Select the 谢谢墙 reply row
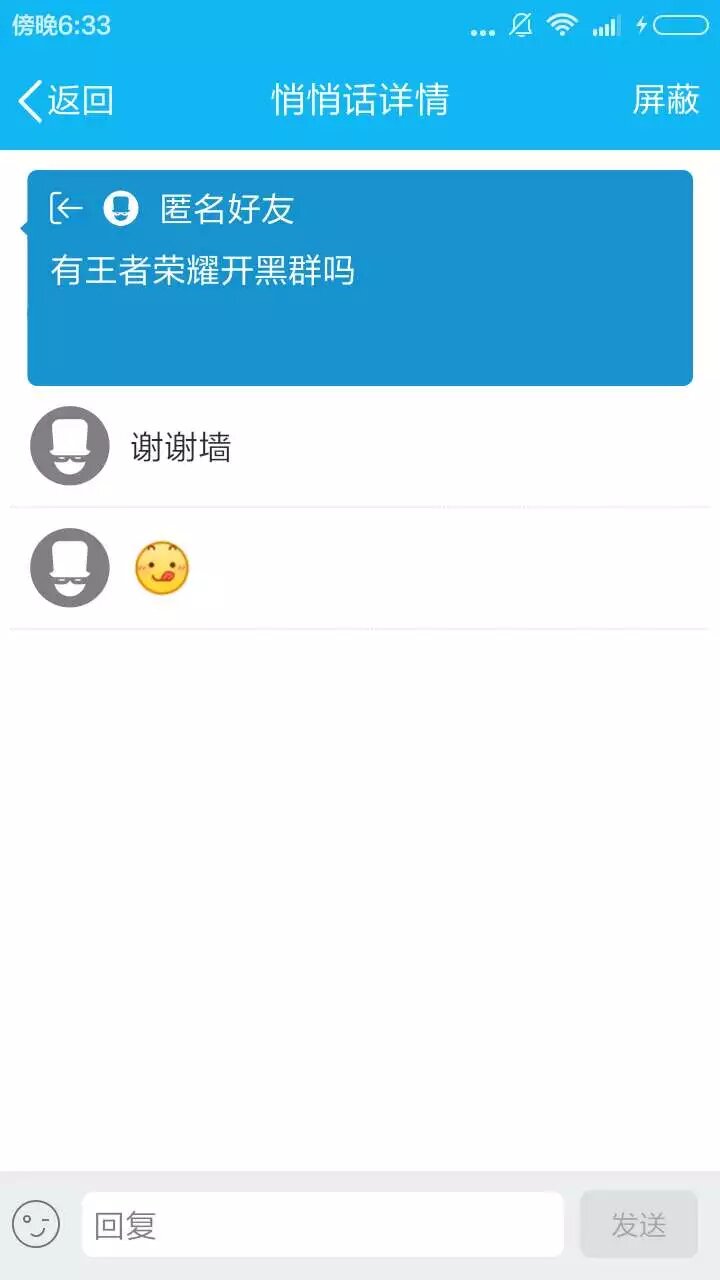Image resolution: width=720 pixels, height=1280 pixels. pos(360,447)
